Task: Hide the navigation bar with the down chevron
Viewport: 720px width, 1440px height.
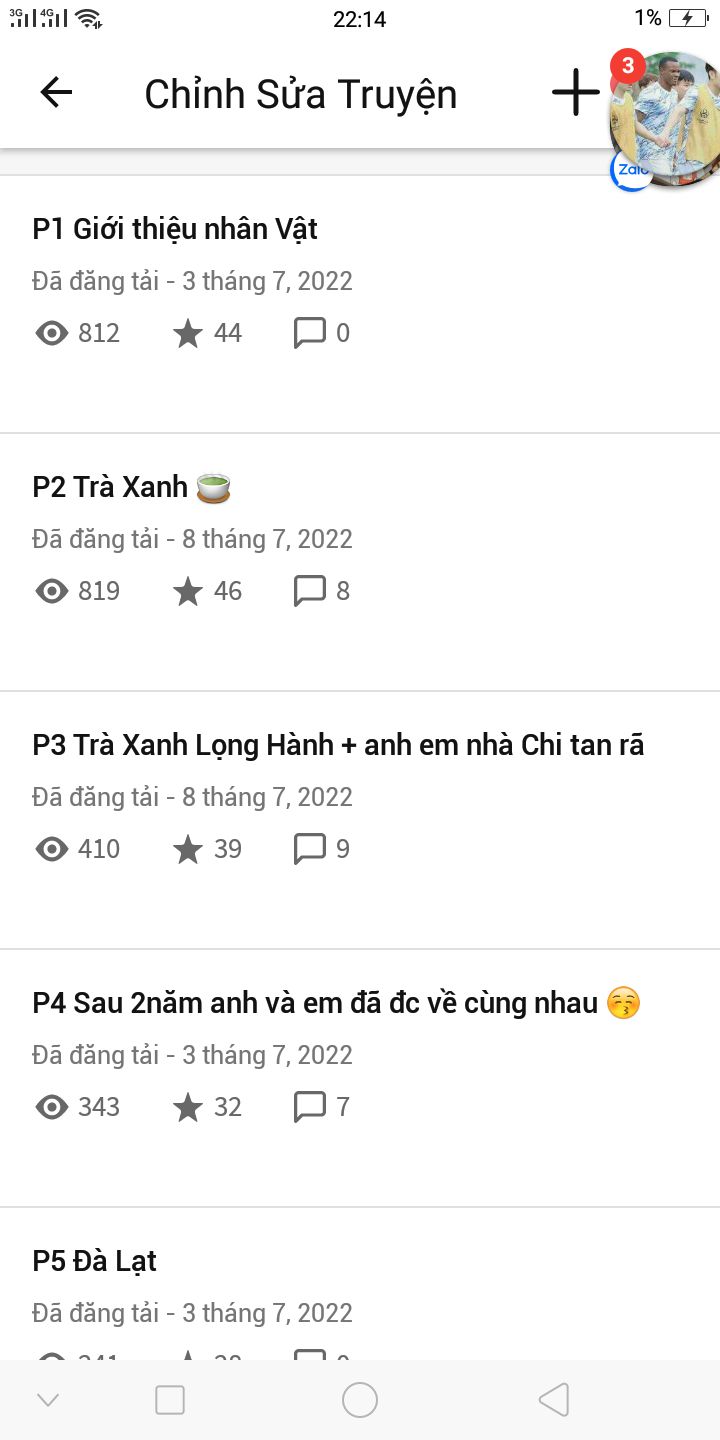Action: tap(48, 1400)
